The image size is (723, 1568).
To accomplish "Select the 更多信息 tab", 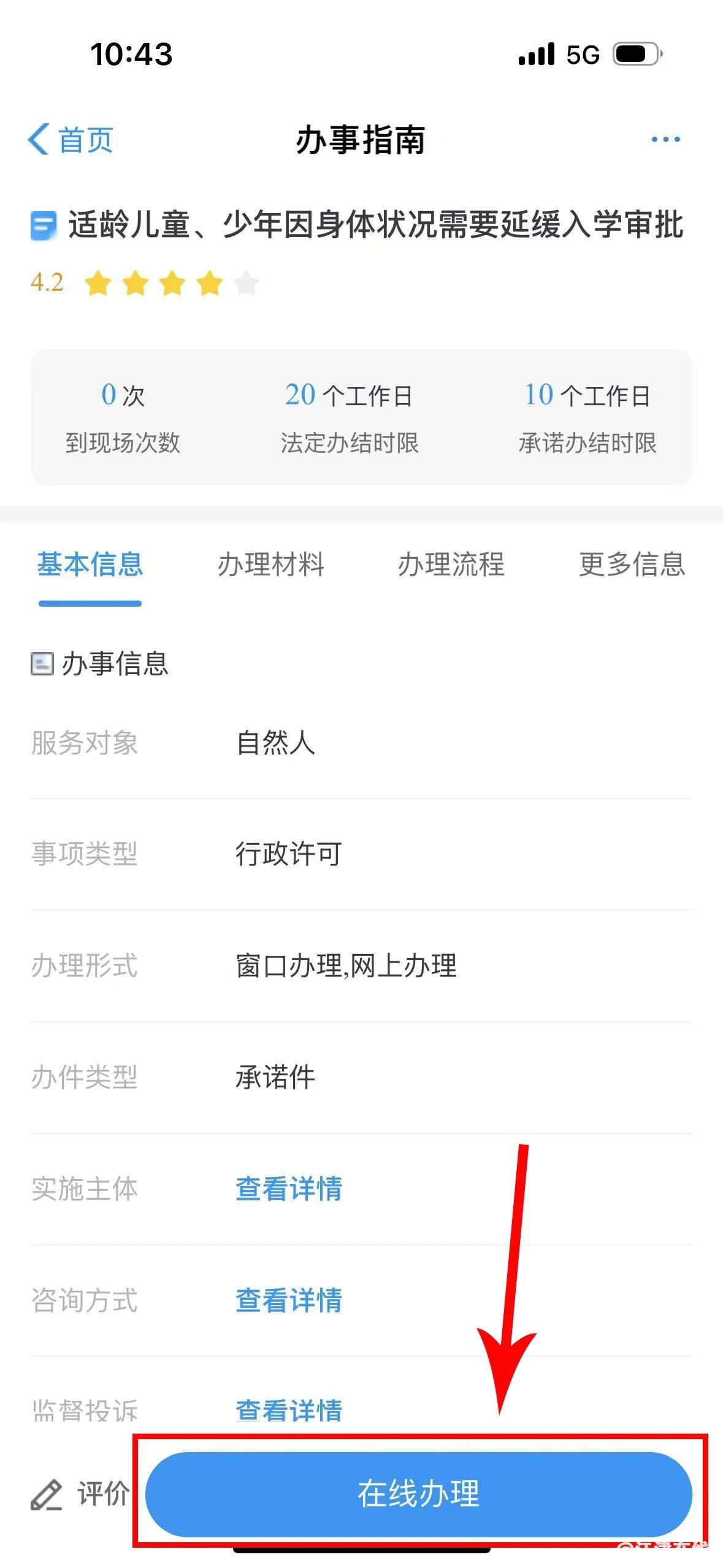I will click(x=632, y=564).
